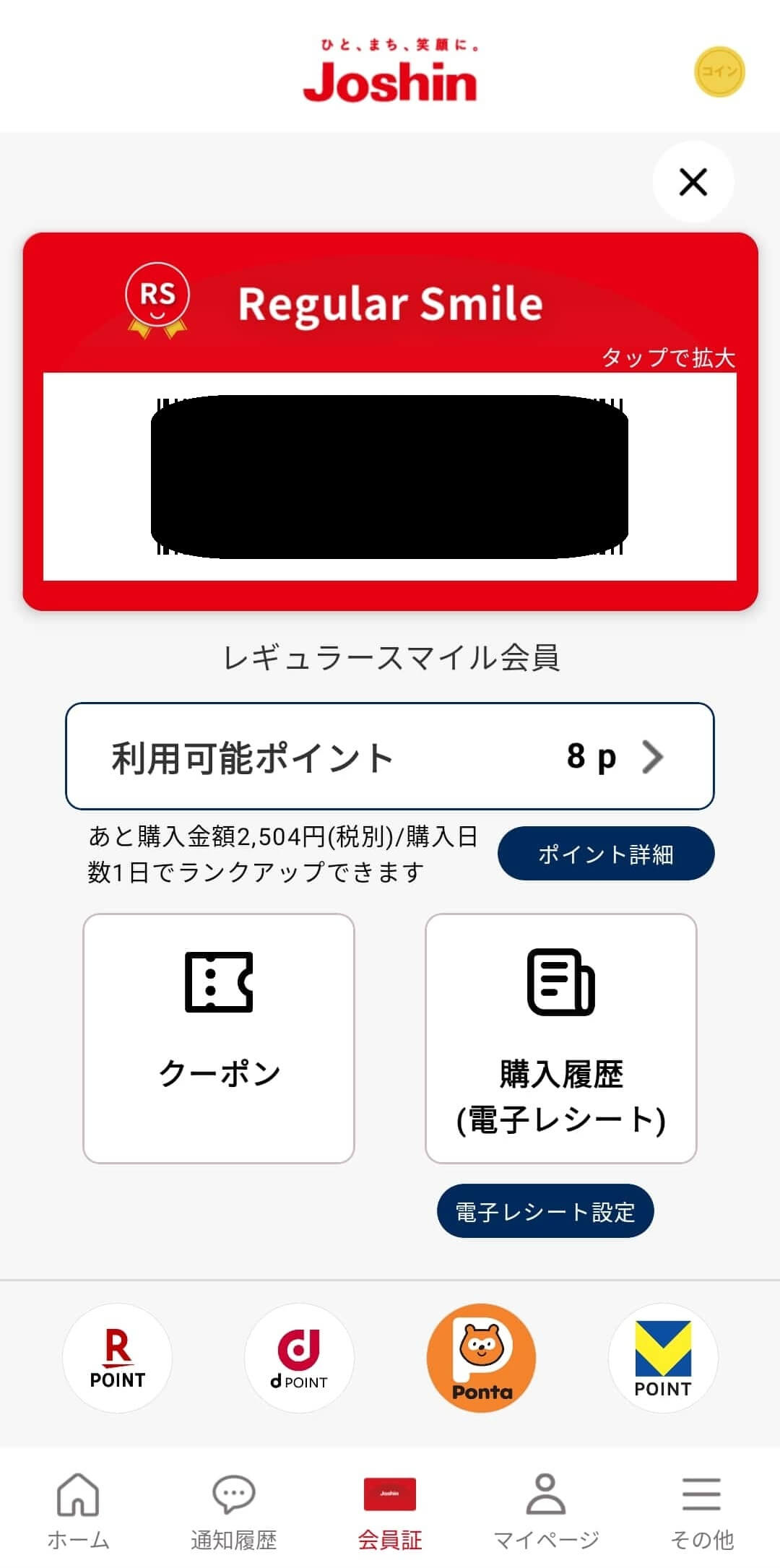Close the member card view

click(693, 182)
